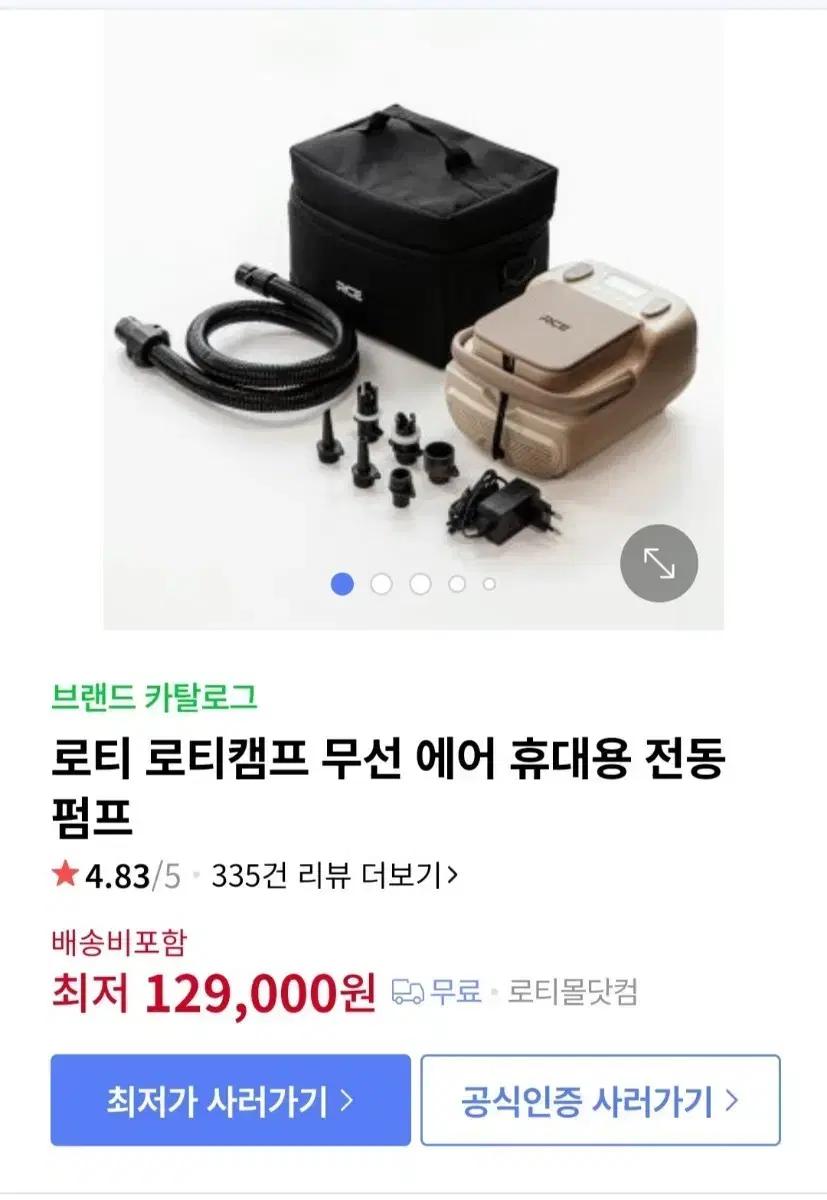Select the active first carousel dot
The width and height of the screenshot is (827, 1200).
344,580
